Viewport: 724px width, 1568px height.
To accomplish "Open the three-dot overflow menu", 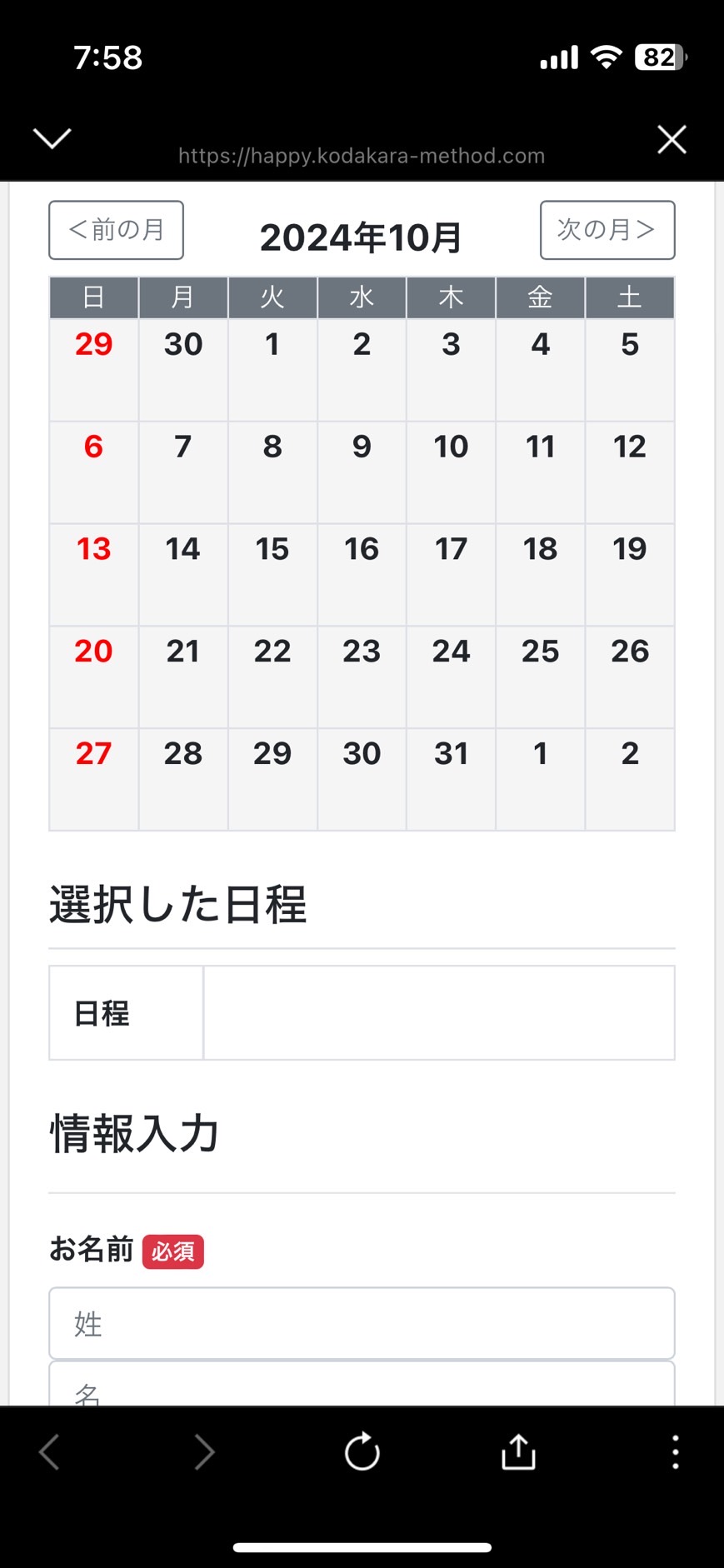I will pyautogui.click(x=675, y=1452).
